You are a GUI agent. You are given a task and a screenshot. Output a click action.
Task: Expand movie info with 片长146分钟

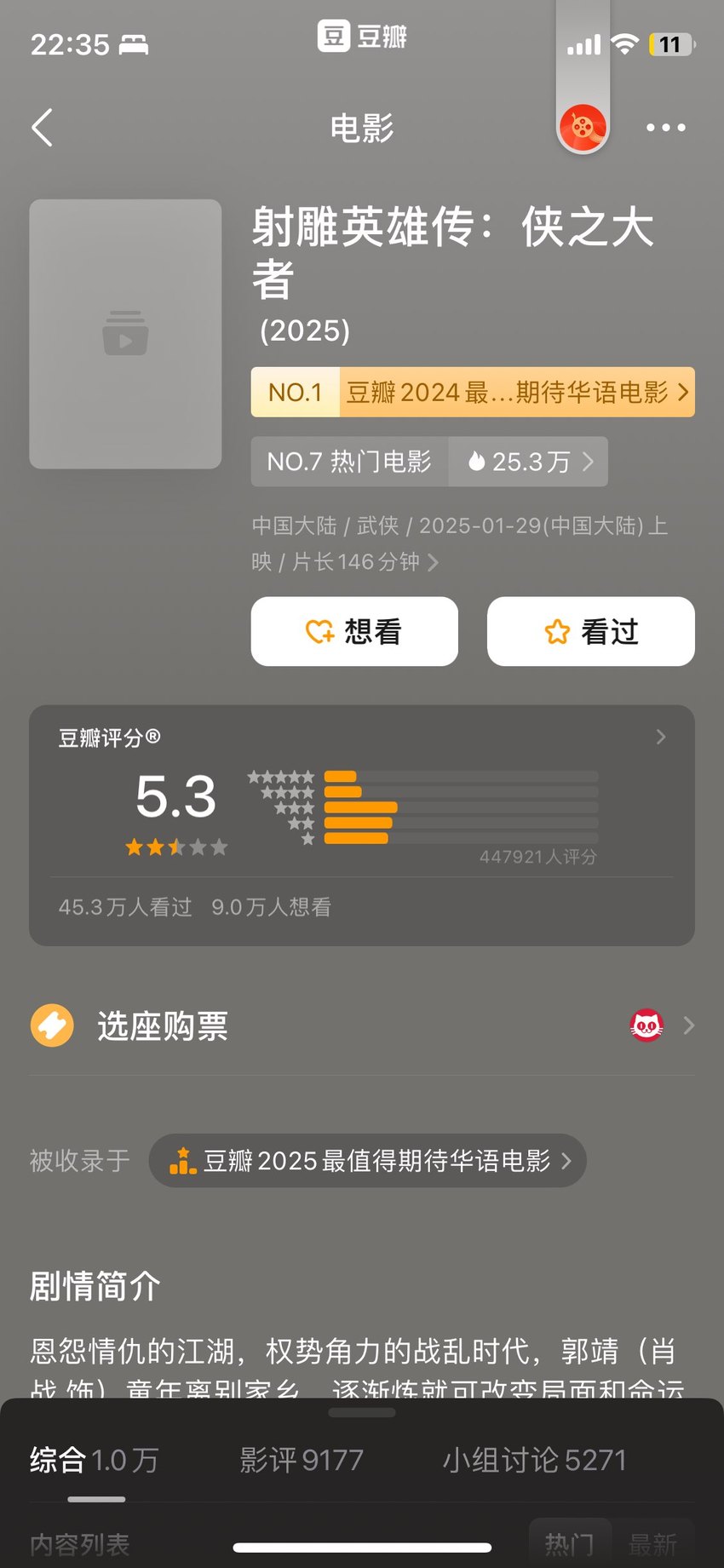pyautogui.click(x=460, y=543)
